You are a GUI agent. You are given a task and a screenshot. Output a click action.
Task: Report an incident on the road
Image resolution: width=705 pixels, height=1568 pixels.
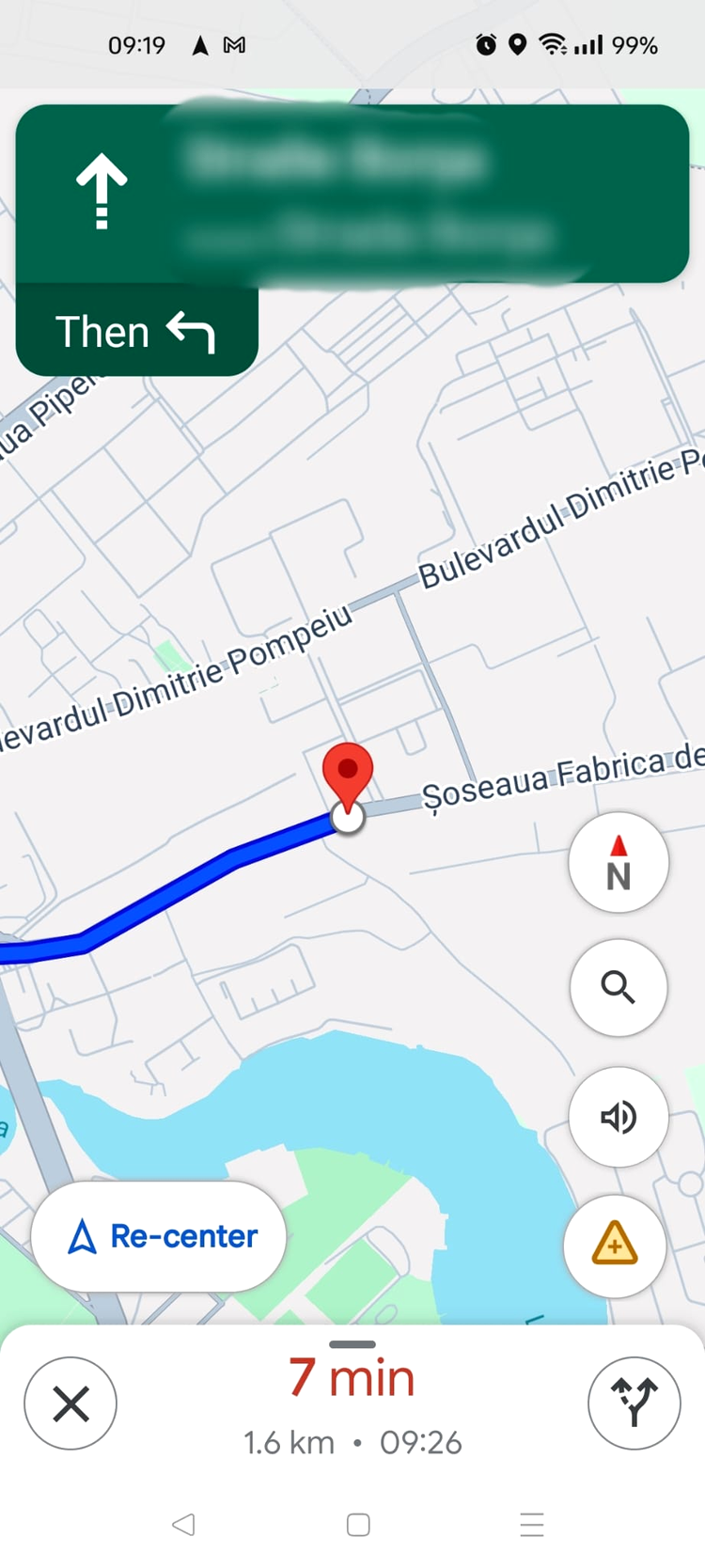615,1246
